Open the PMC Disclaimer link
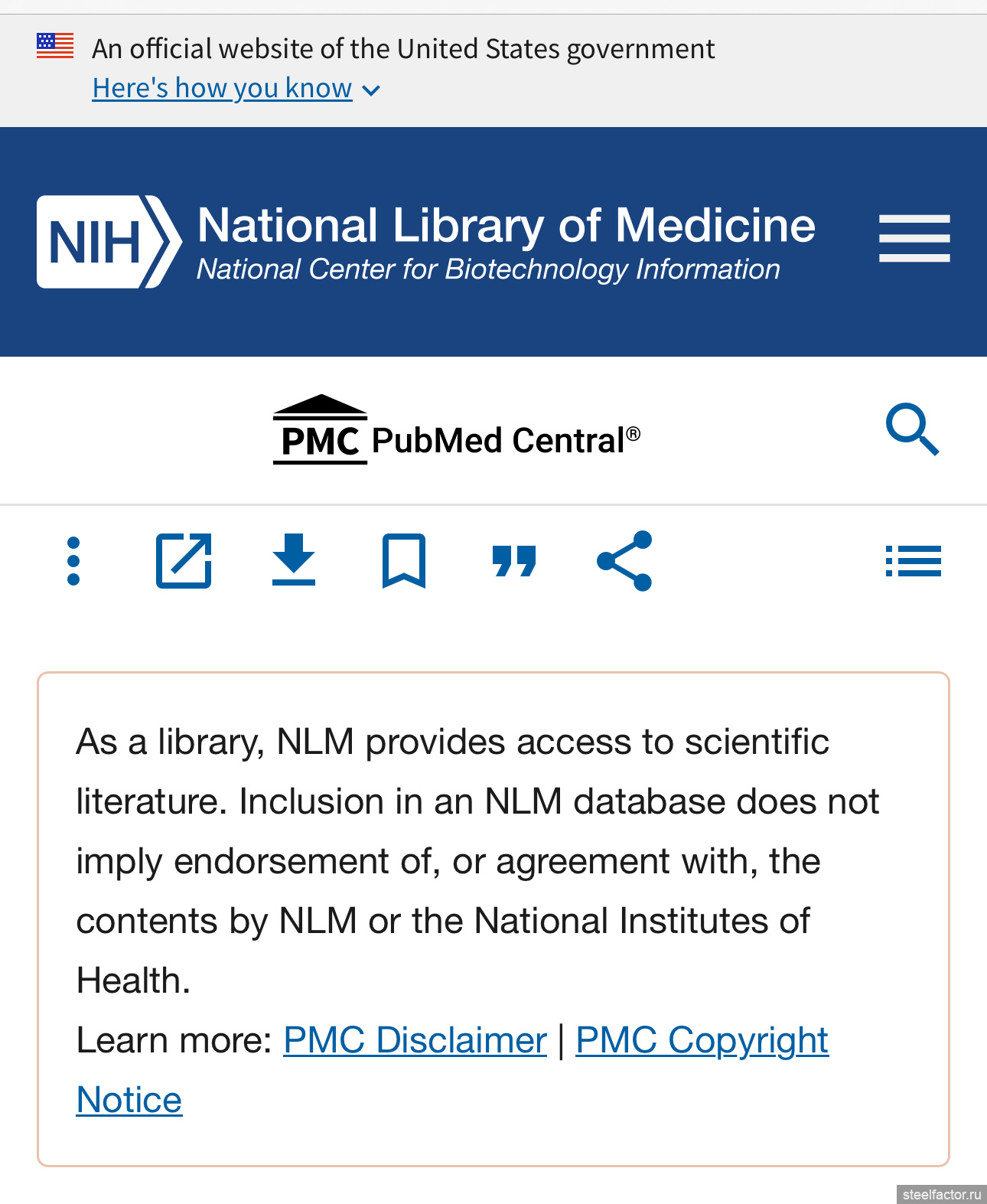The width and height of the screenshot is (987, 1204). click(x=415, y=1040)
